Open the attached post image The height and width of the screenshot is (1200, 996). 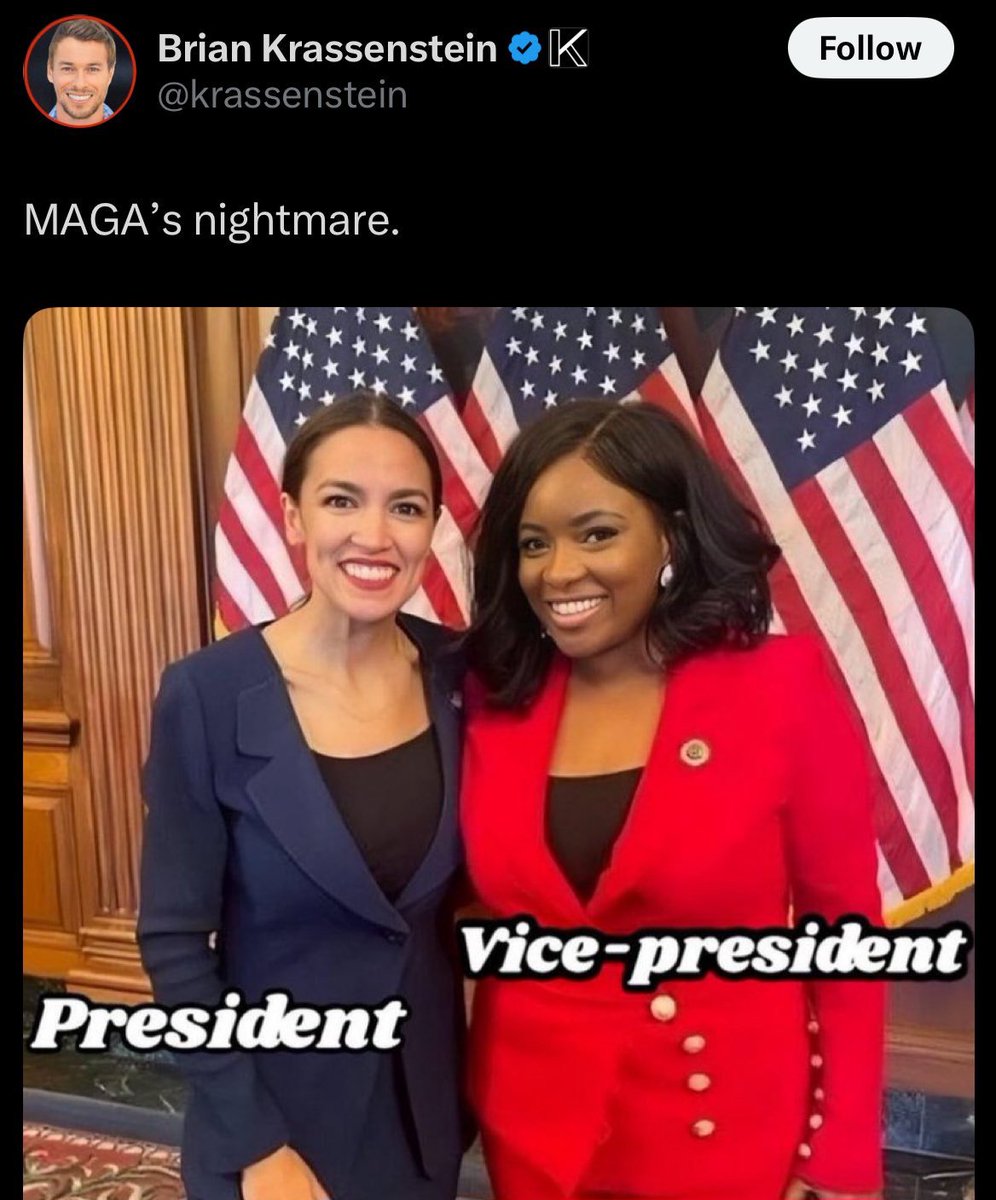(x=498, y=750)
